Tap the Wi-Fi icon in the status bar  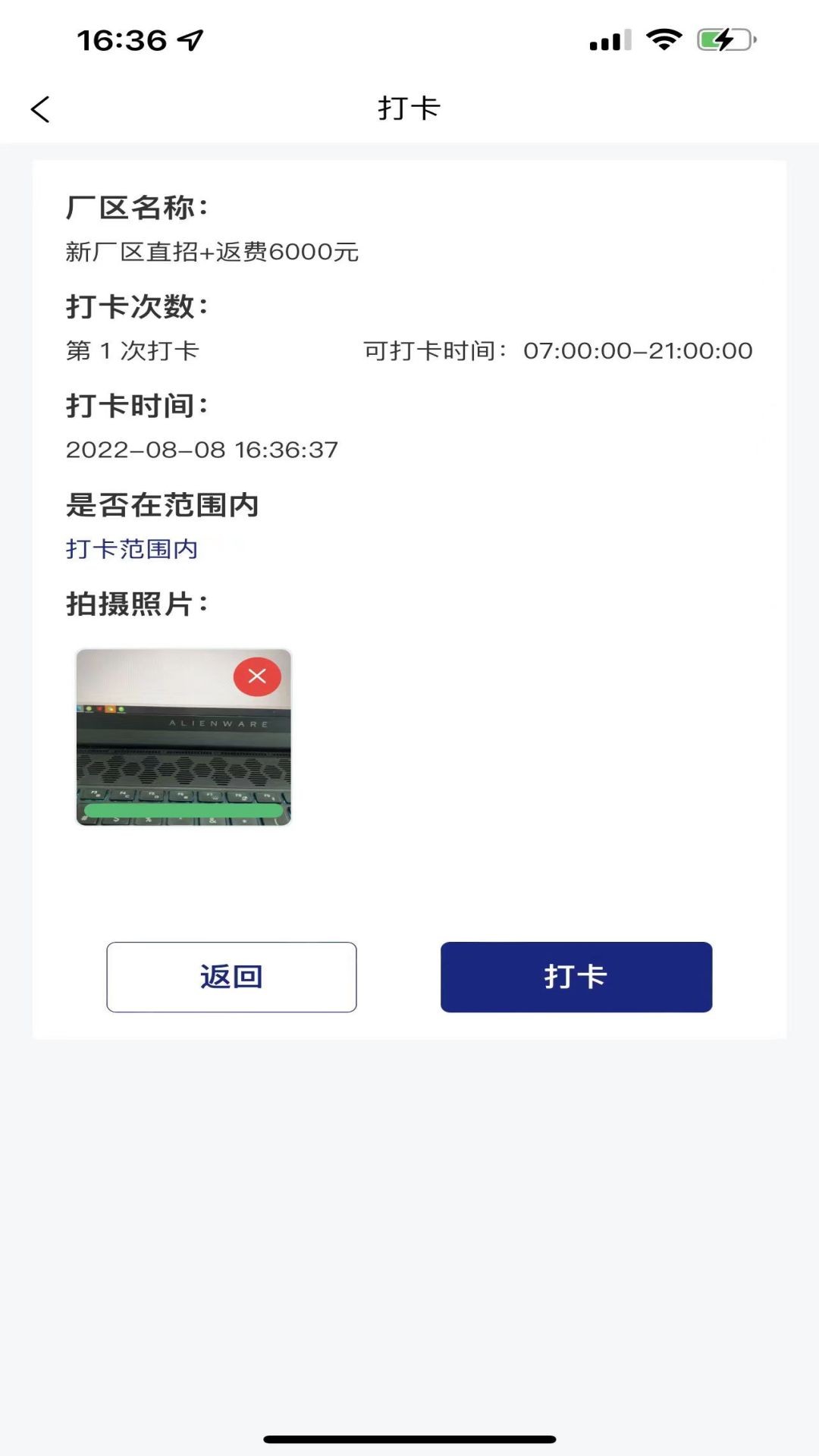coord(666,42)
